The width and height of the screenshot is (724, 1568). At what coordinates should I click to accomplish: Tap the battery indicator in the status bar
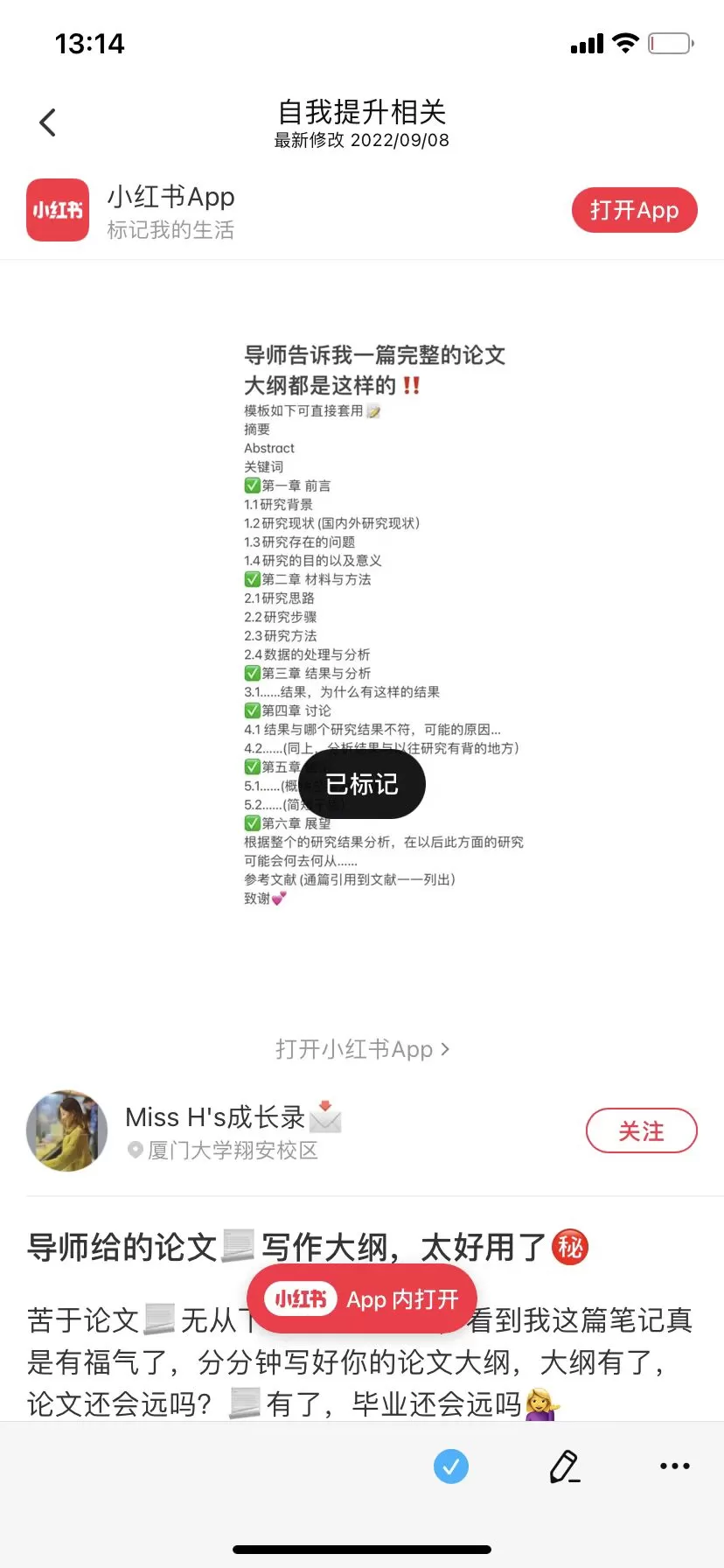[669, 44]
